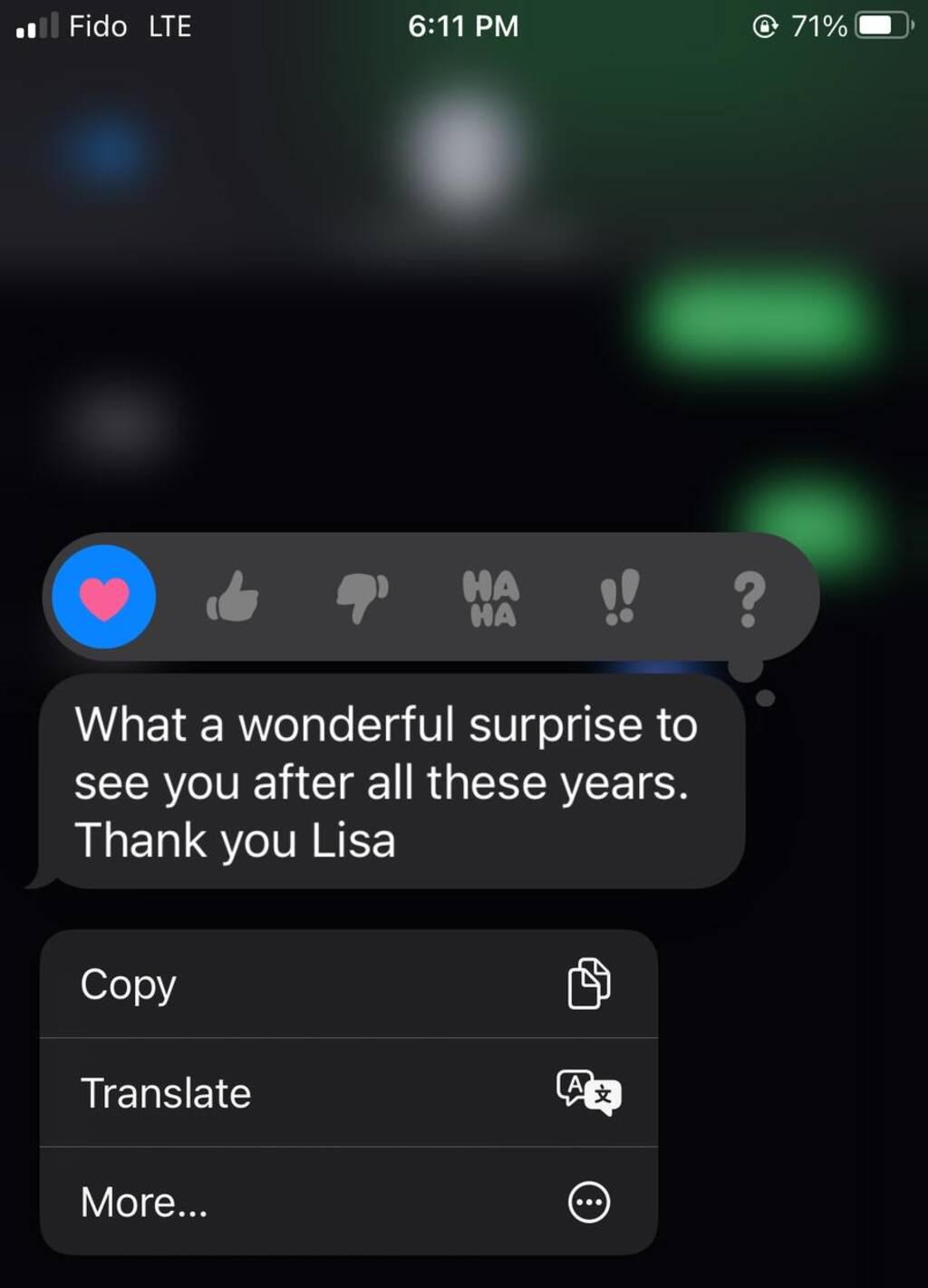928x1288 pixels.
Task: Copy the message text
Action: 348,984
